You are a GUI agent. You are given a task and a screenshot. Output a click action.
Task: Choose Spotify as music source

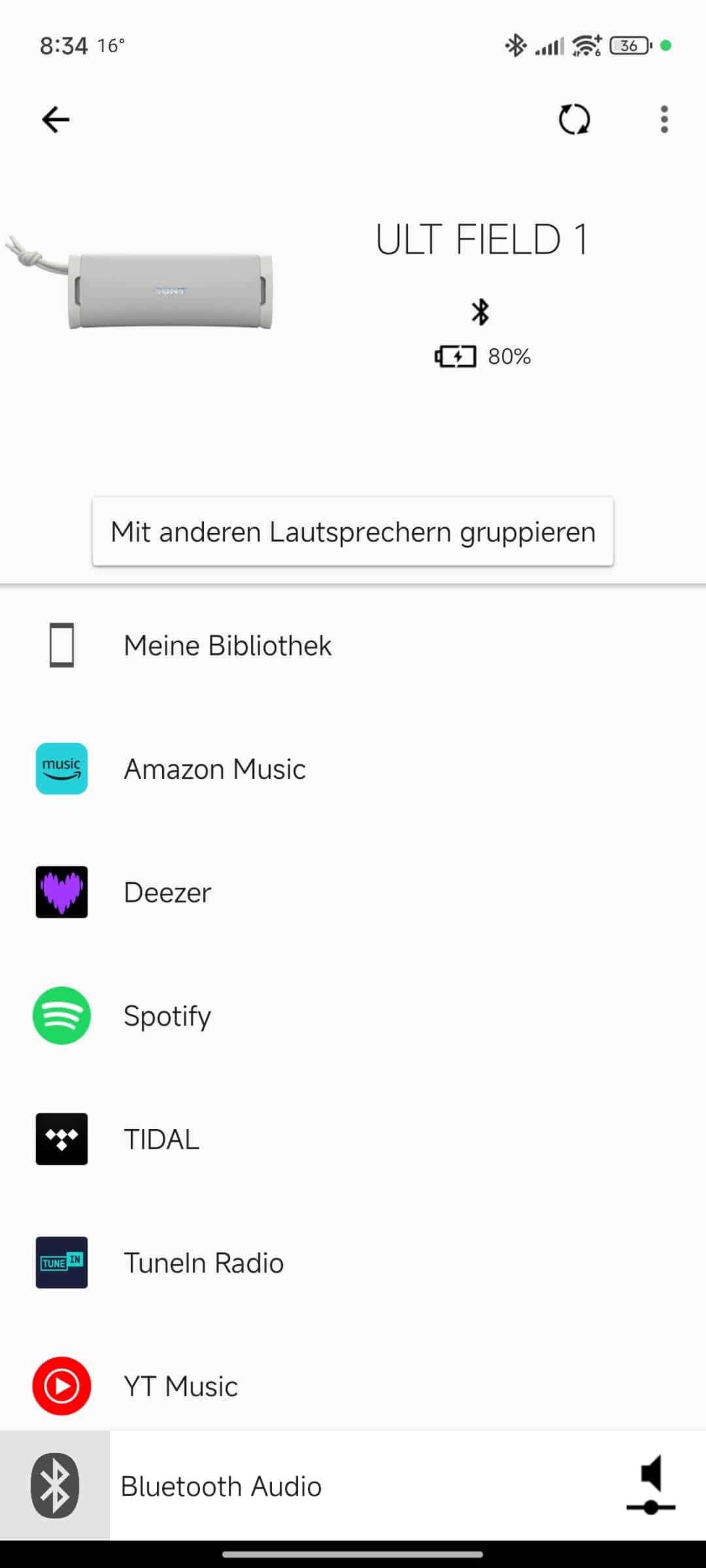(x=167, y=1016)
